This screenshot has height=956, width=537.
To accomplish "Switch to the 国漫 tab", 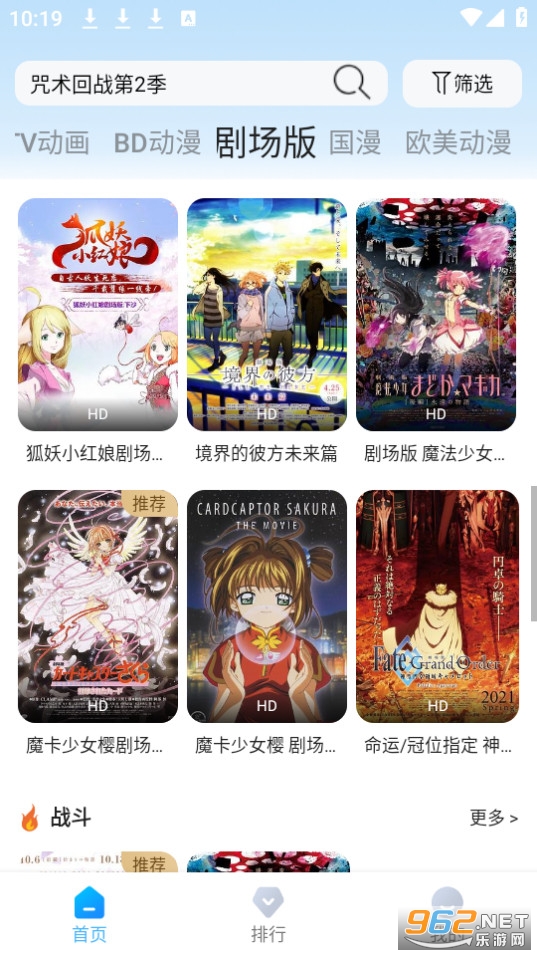I will [355, 143].
